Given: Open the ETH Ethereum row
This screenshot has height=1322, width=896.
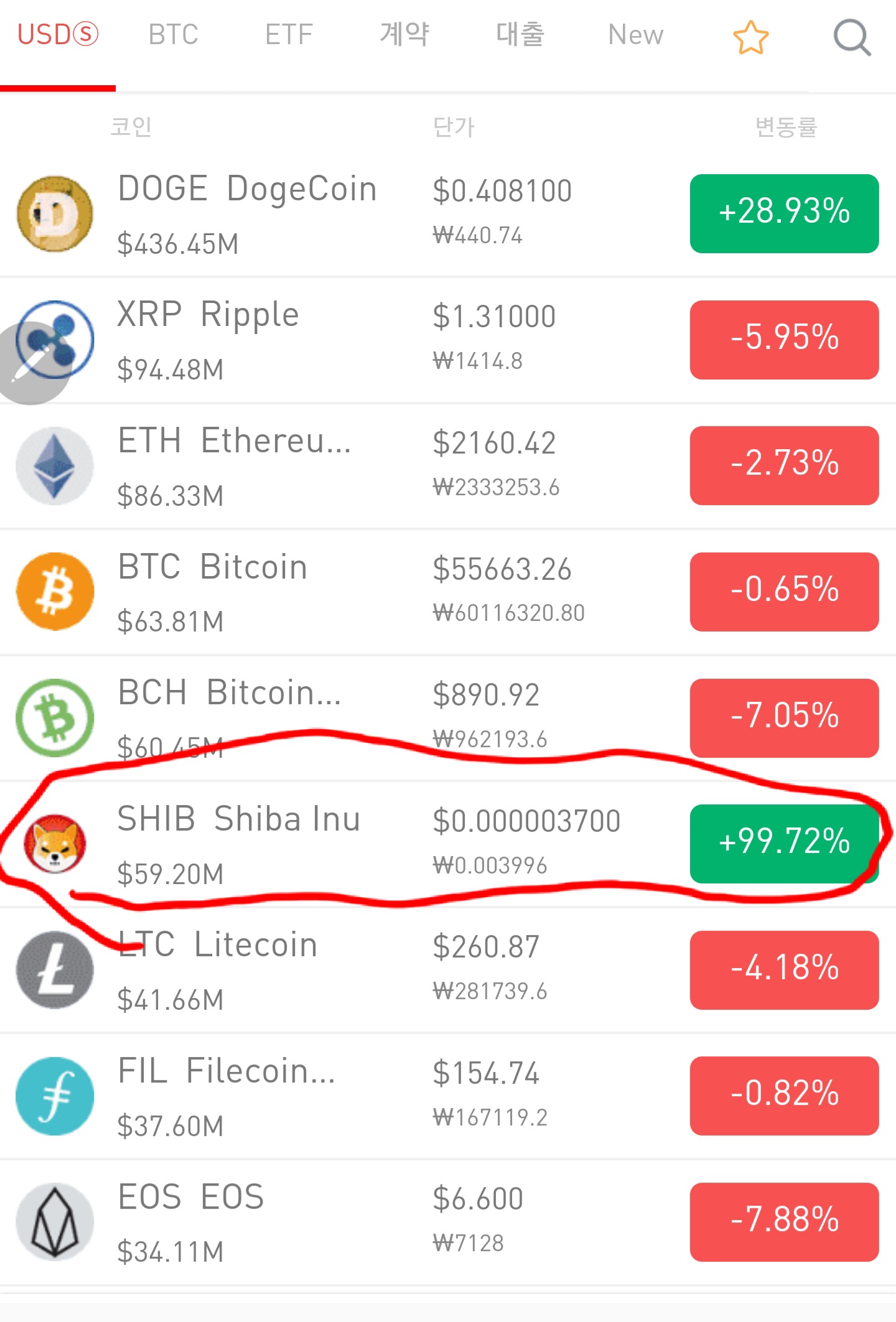Looking at the screenshot, I should point(448,466).
